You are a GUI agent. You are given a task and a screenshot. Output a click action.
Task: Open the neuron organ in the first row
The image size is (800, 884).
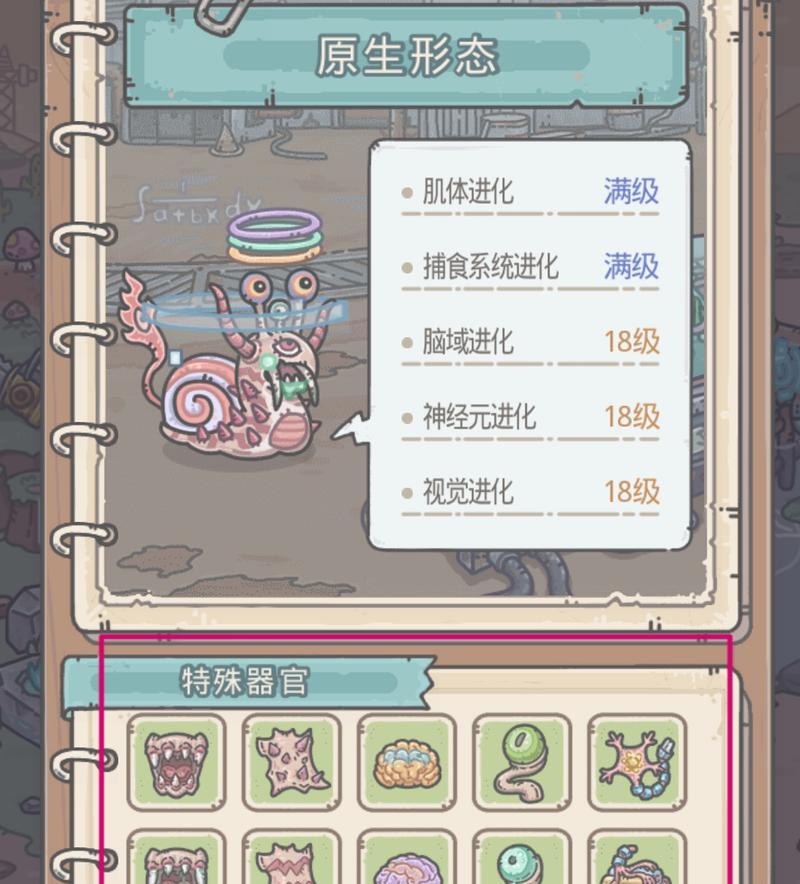click(636, 763)
